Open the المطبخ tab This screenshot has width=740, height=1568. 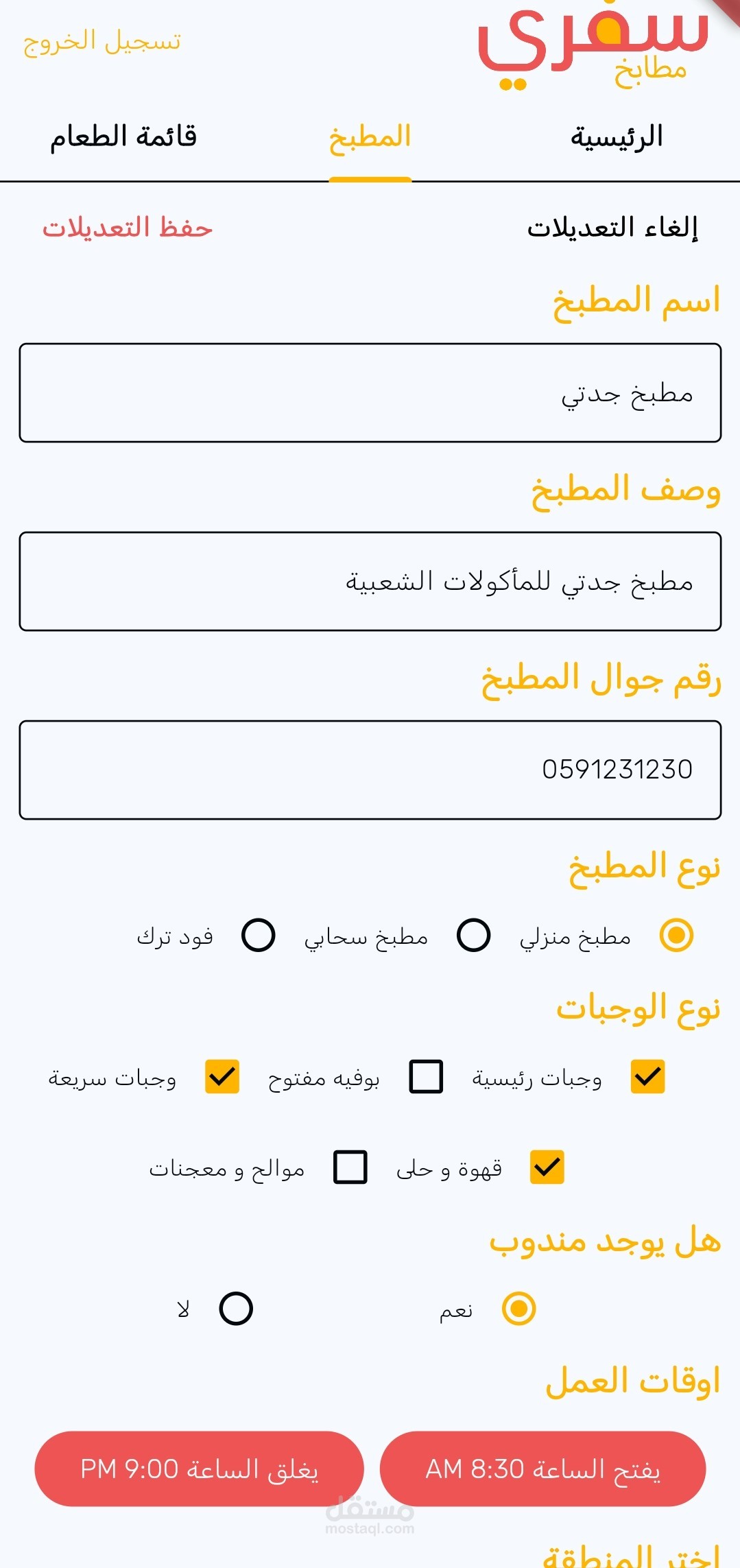[370, 137]
